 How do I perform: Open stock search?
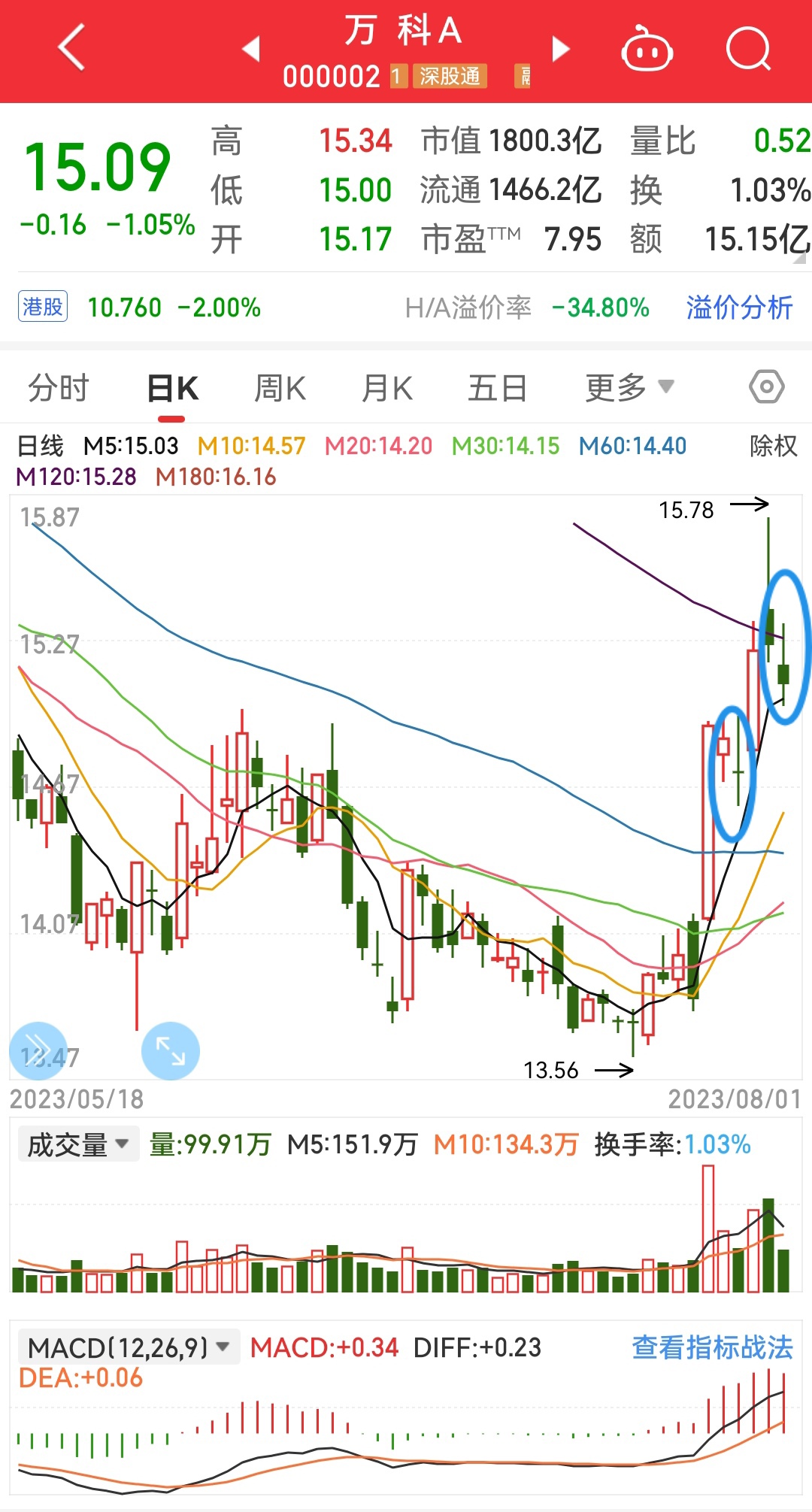point(748,50)
